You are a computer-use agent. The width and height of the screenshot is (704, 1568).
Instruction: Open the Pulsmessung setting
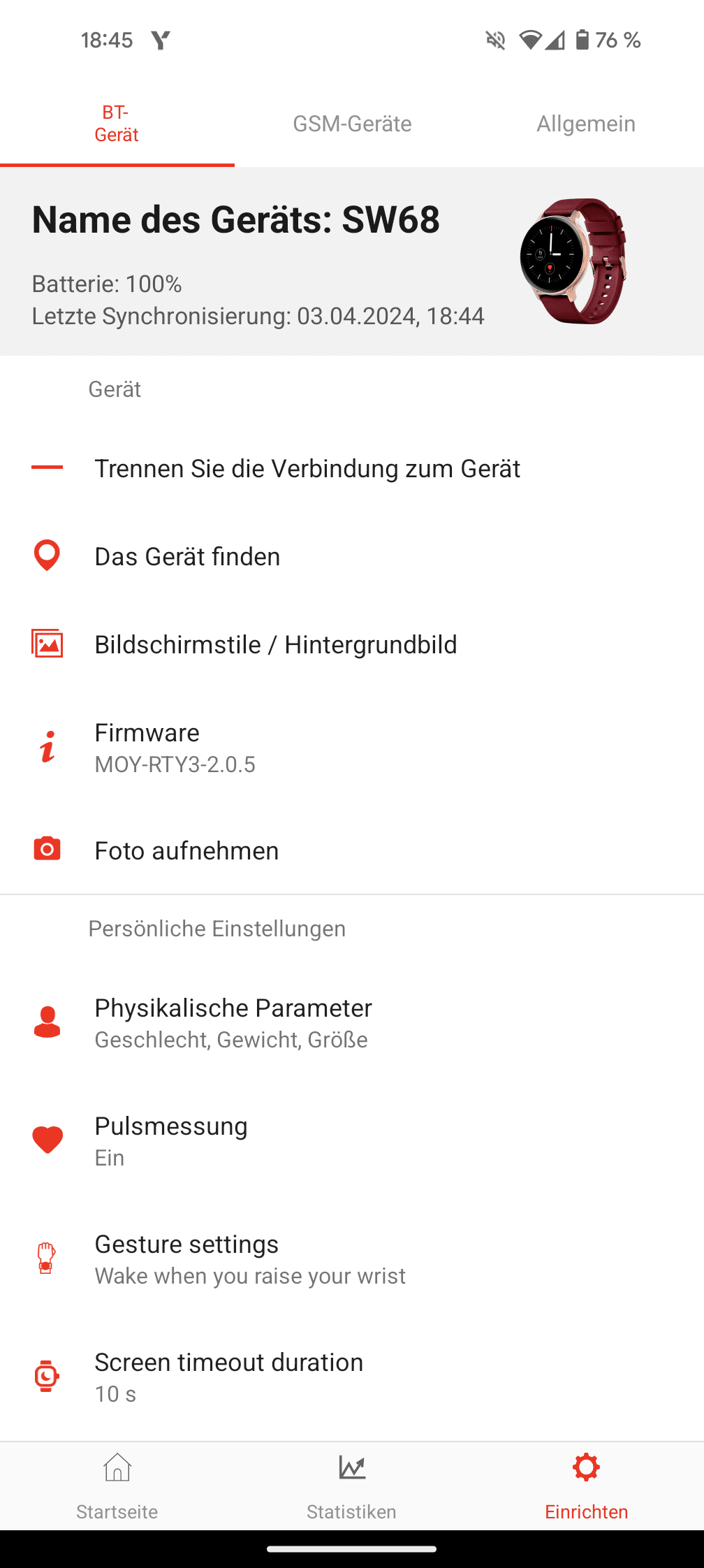(x=171, y=1140)
